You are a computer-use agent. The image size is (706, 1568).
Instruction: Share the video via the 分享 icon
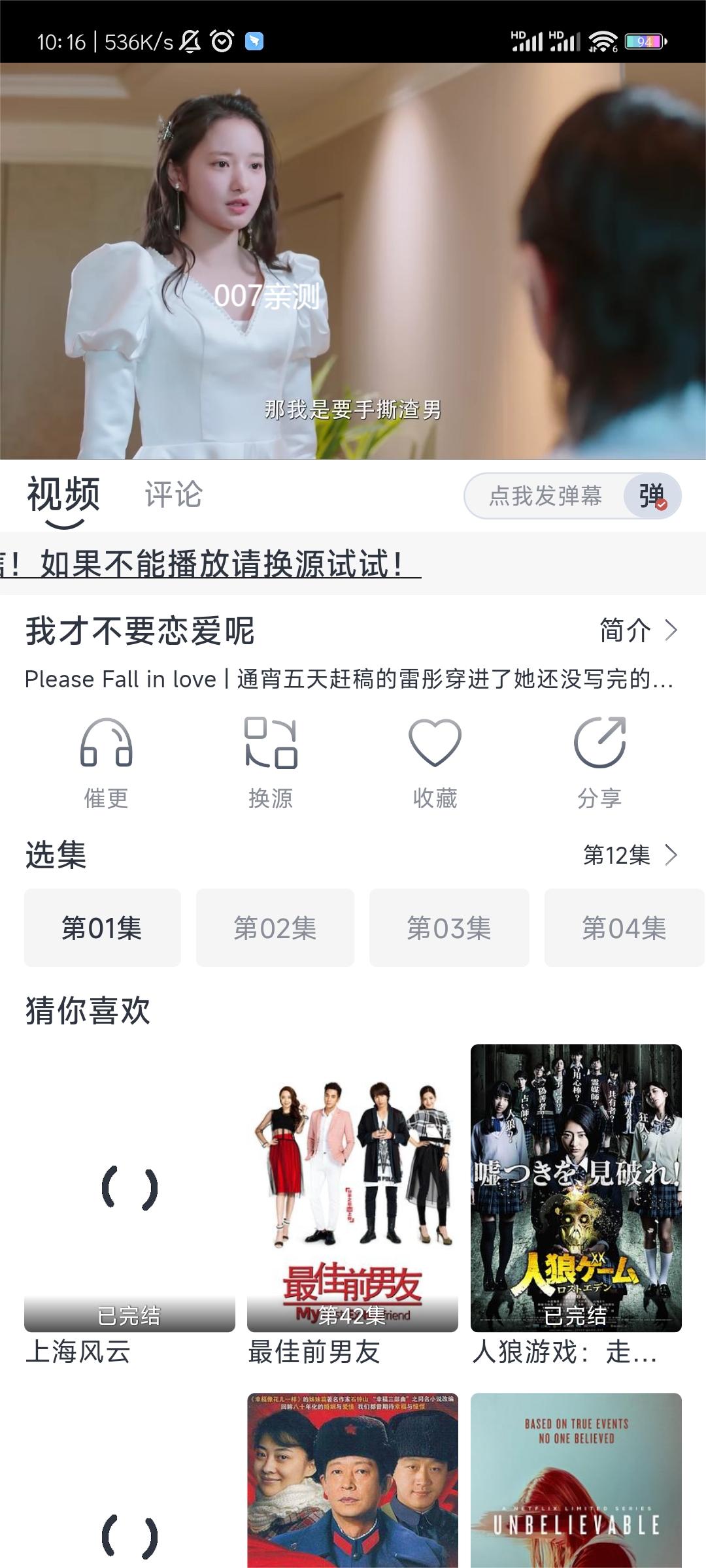(x=598, y=745)
